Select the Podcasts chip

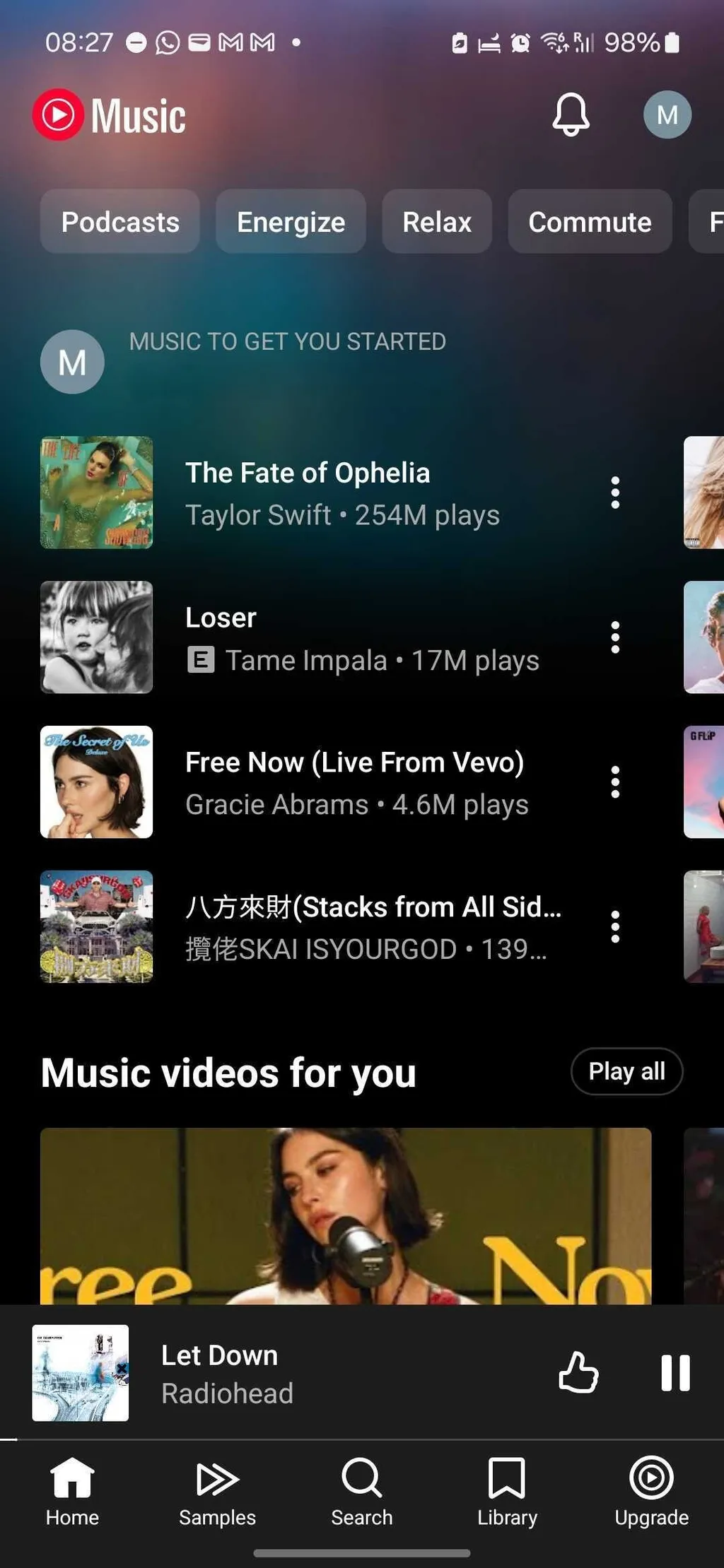[x=120, y=222]
